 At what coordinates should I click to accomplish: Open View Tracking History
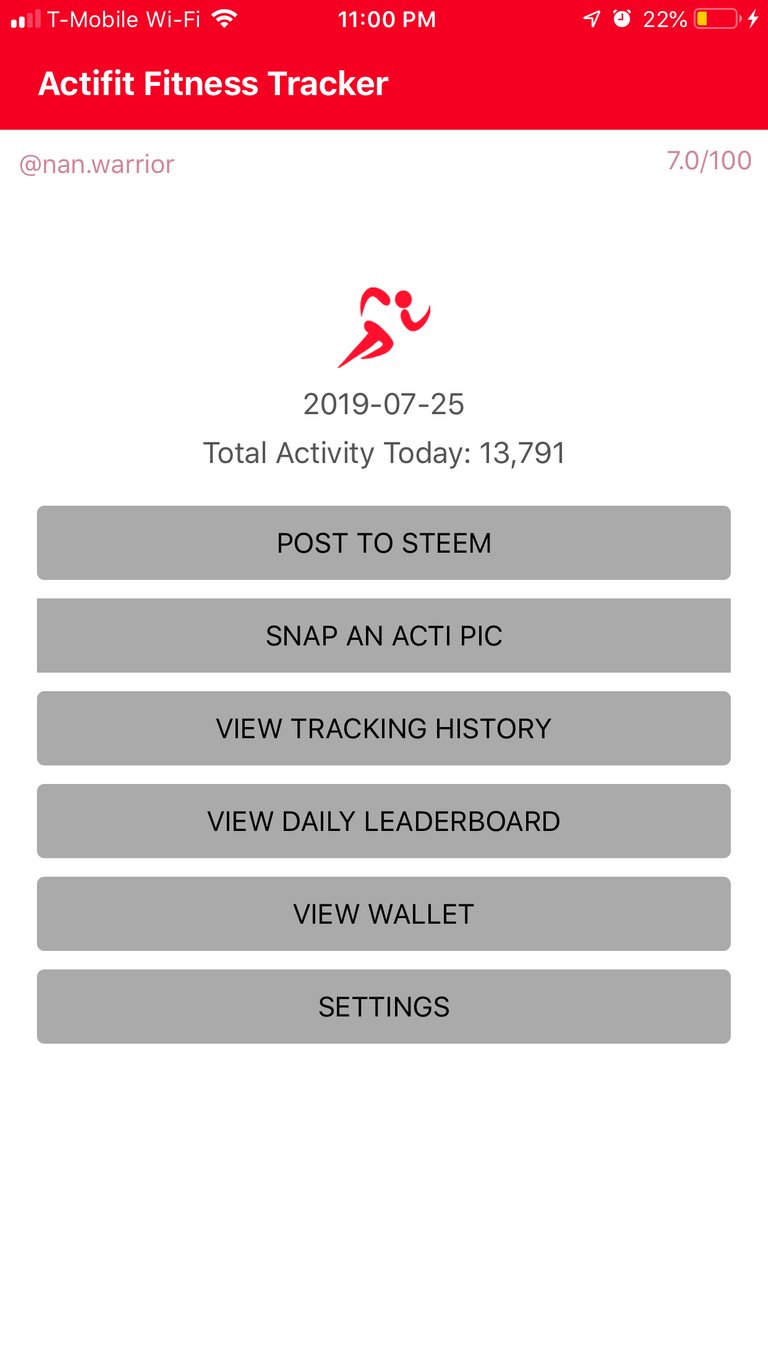point(384,728)
